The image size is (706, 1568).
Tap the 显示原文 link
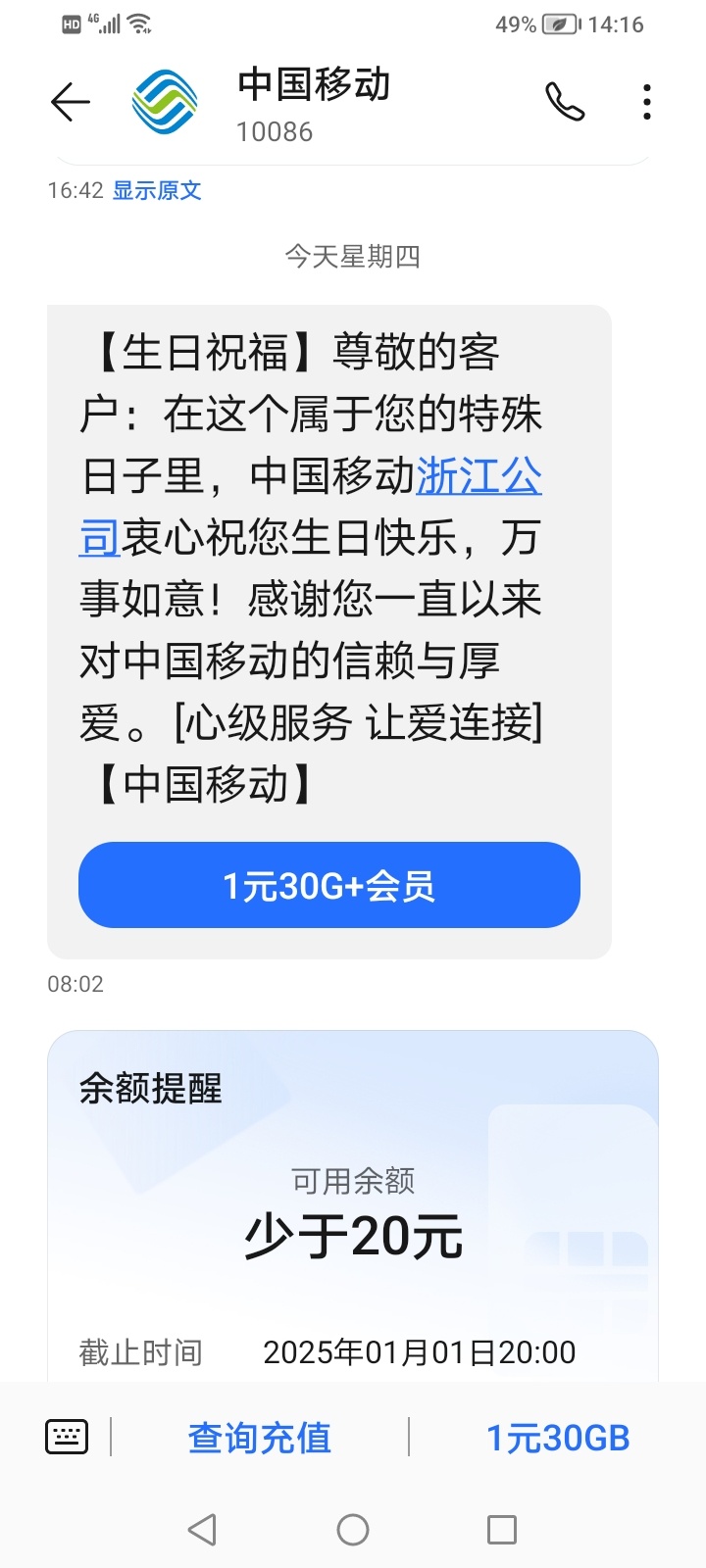[157, 190]
